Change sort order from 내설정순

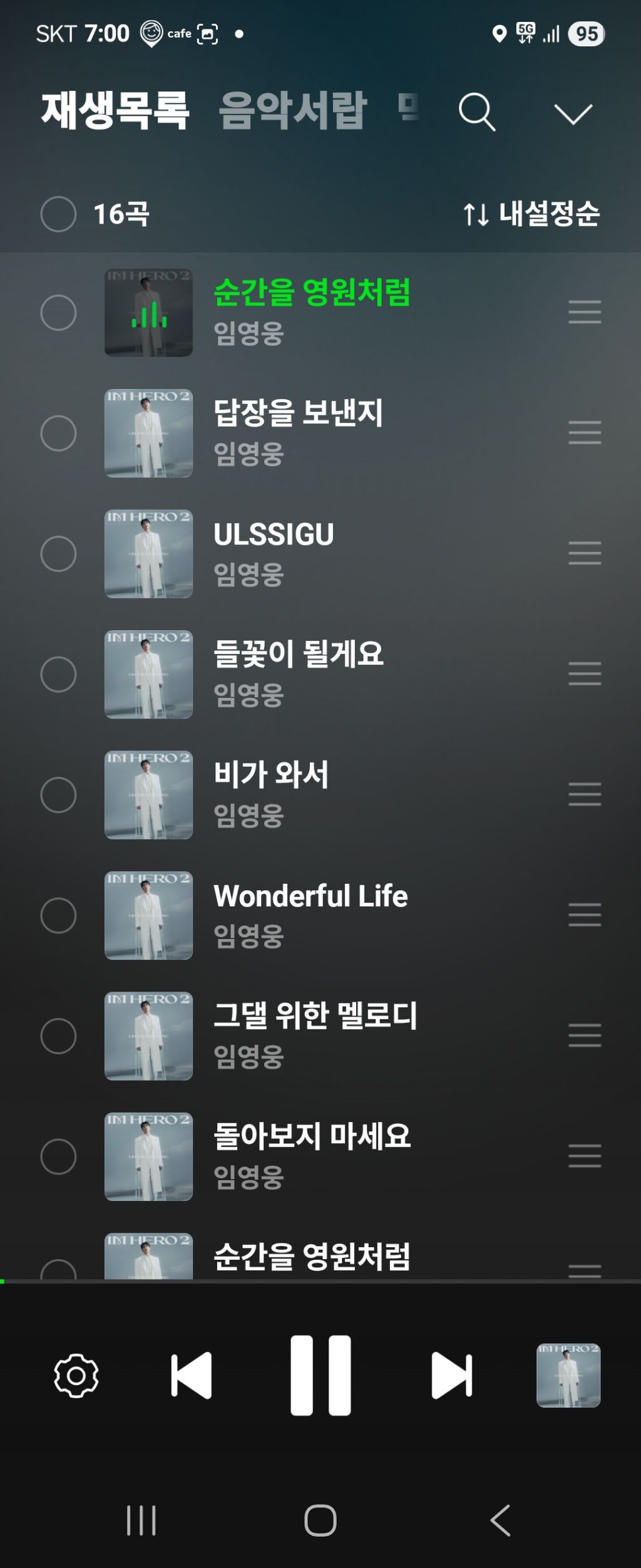tap(531, 214)
